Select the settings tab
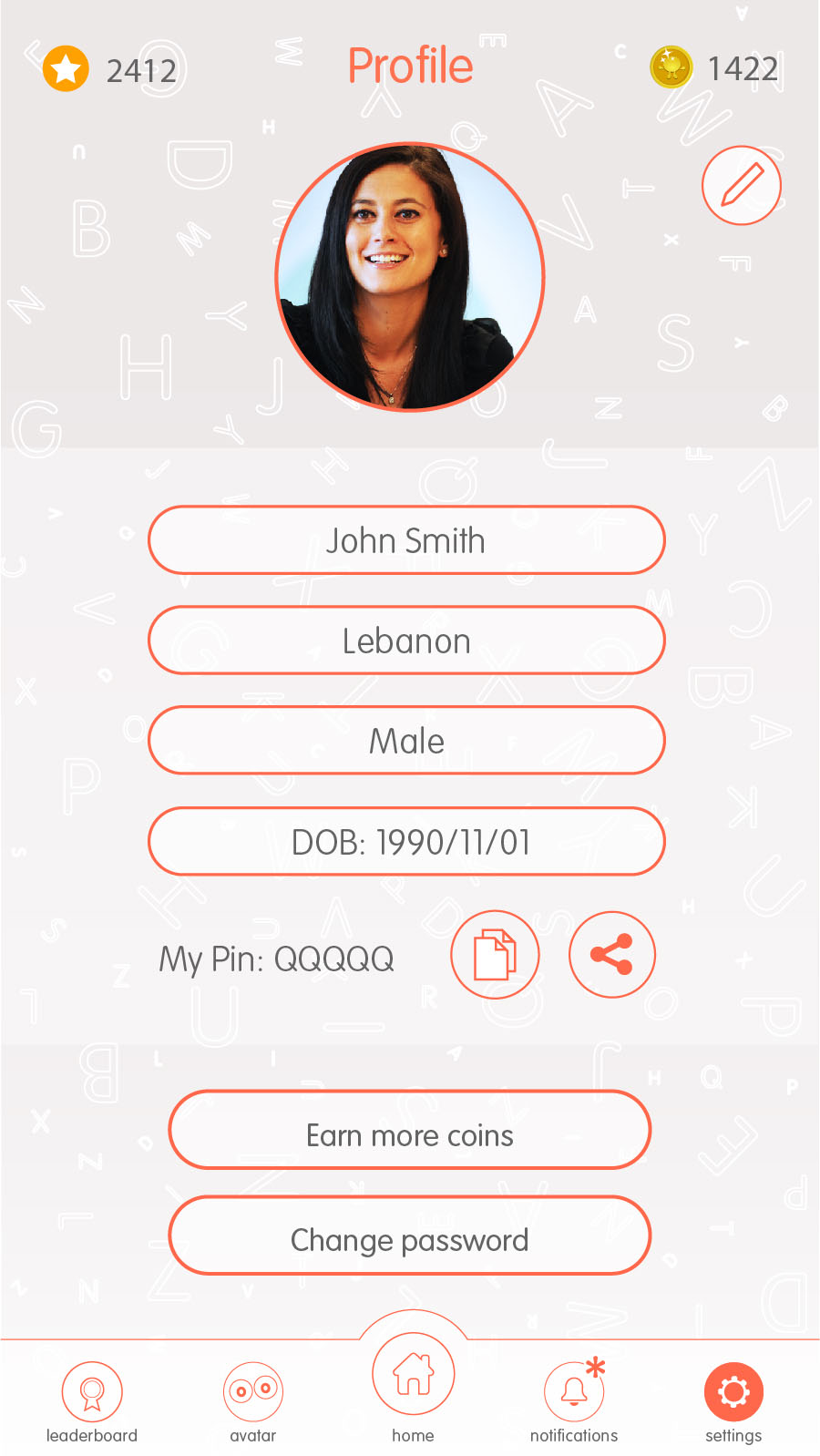 733,1402
